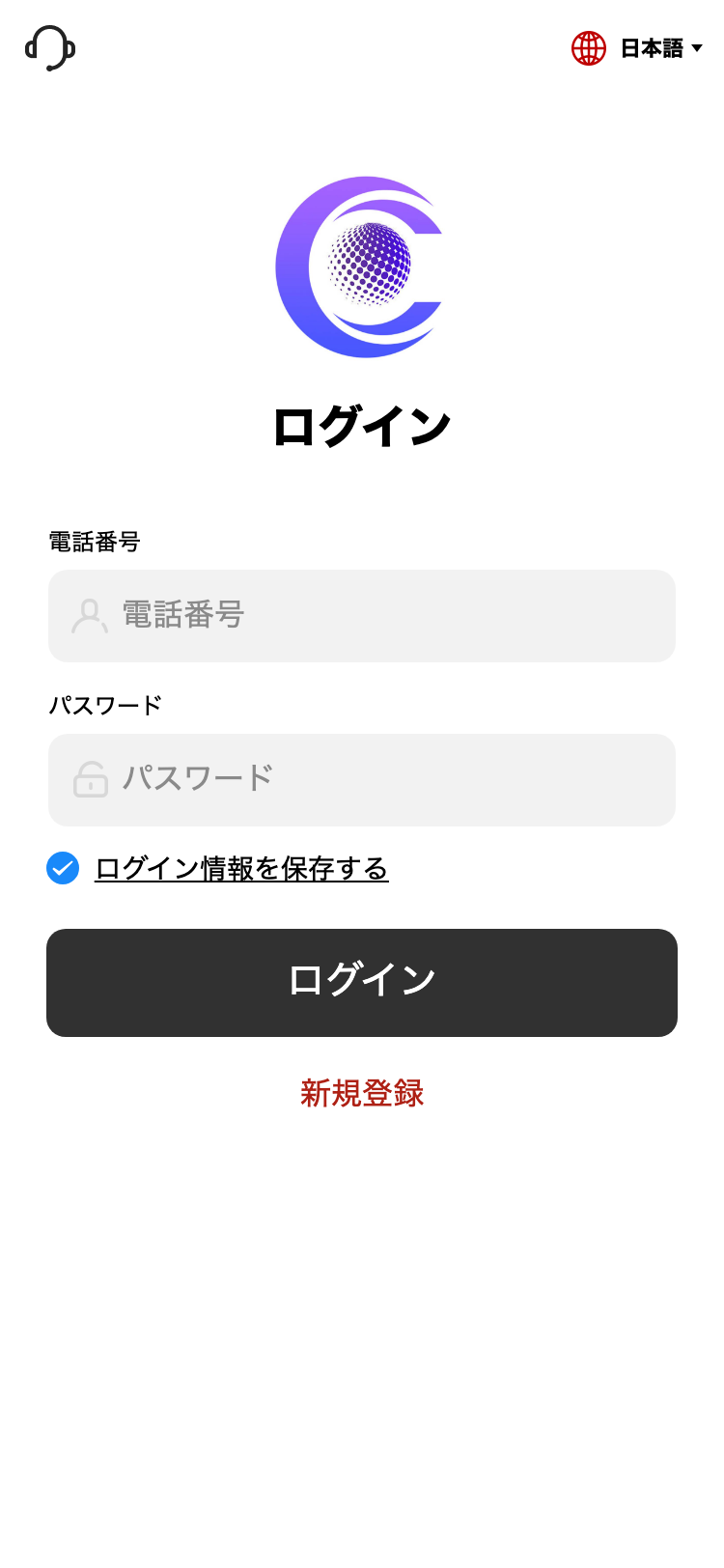
Task: Click inside the 電話番号 input field
Action: pos(362,615)
